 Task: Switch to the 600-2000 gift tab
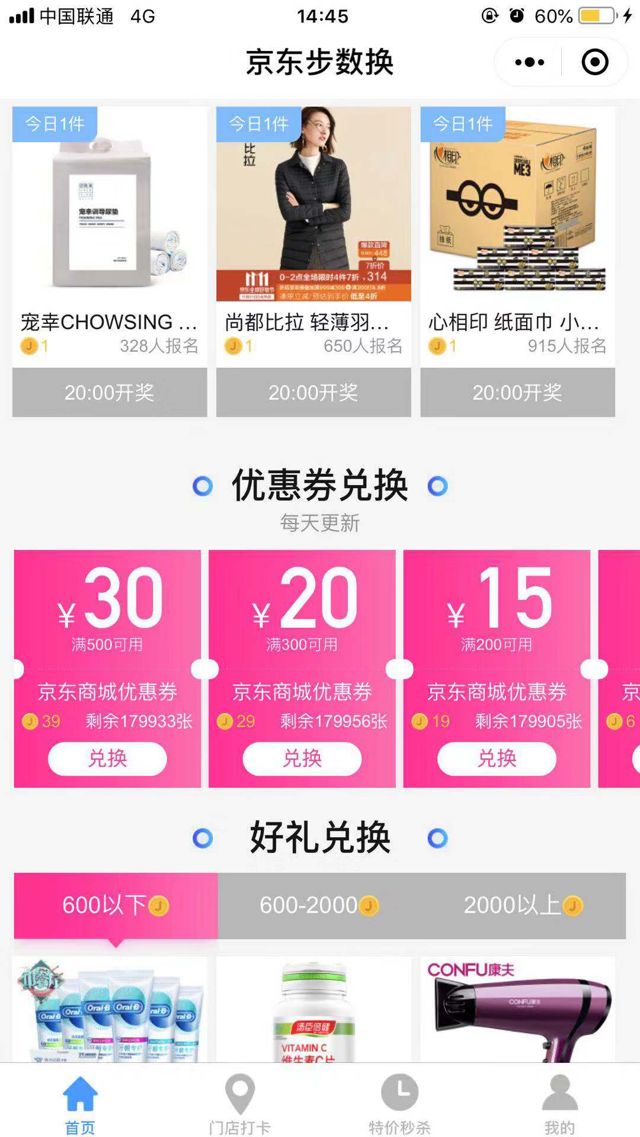click(x=319, y=906)
